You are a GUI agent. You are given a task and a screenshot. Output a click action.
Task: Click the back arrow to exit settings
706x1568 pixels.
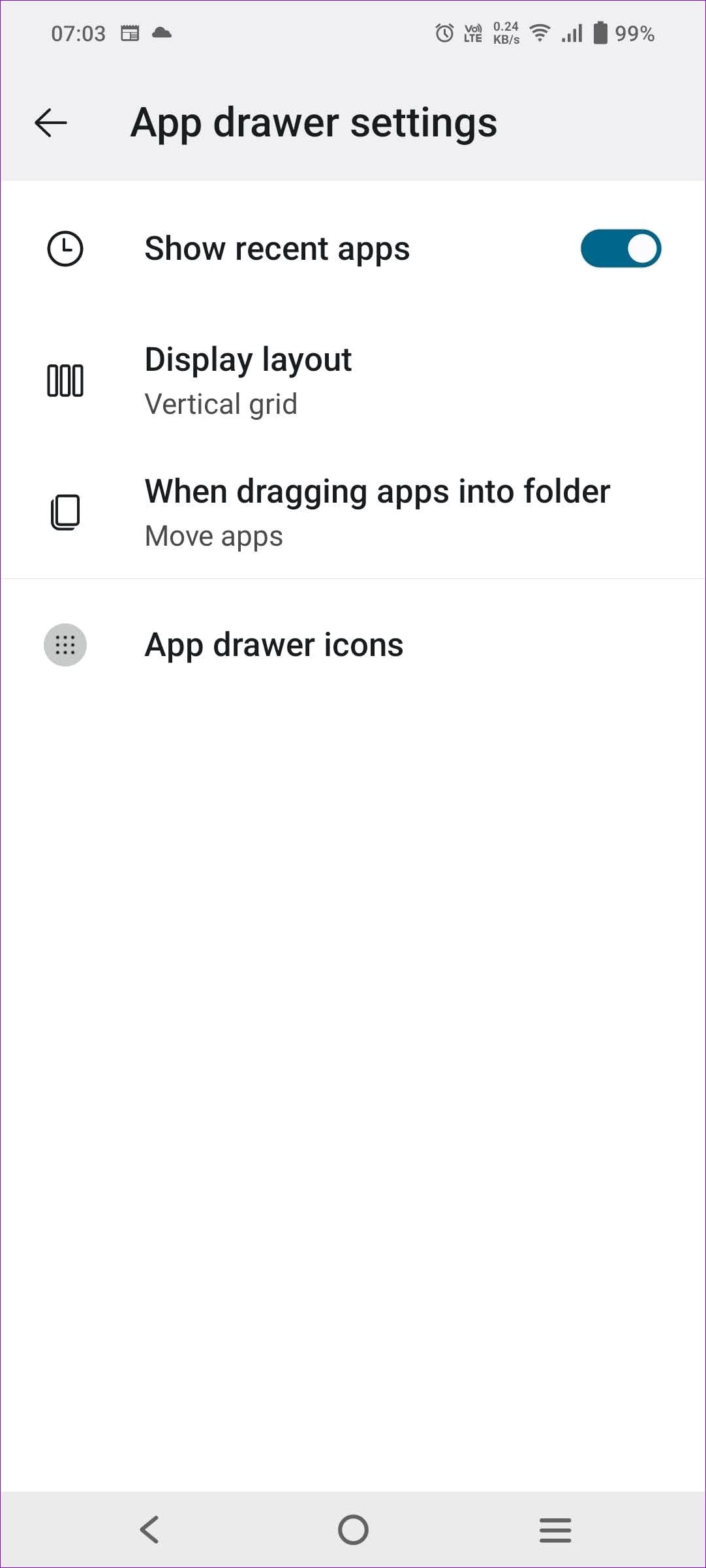(50, 123)
